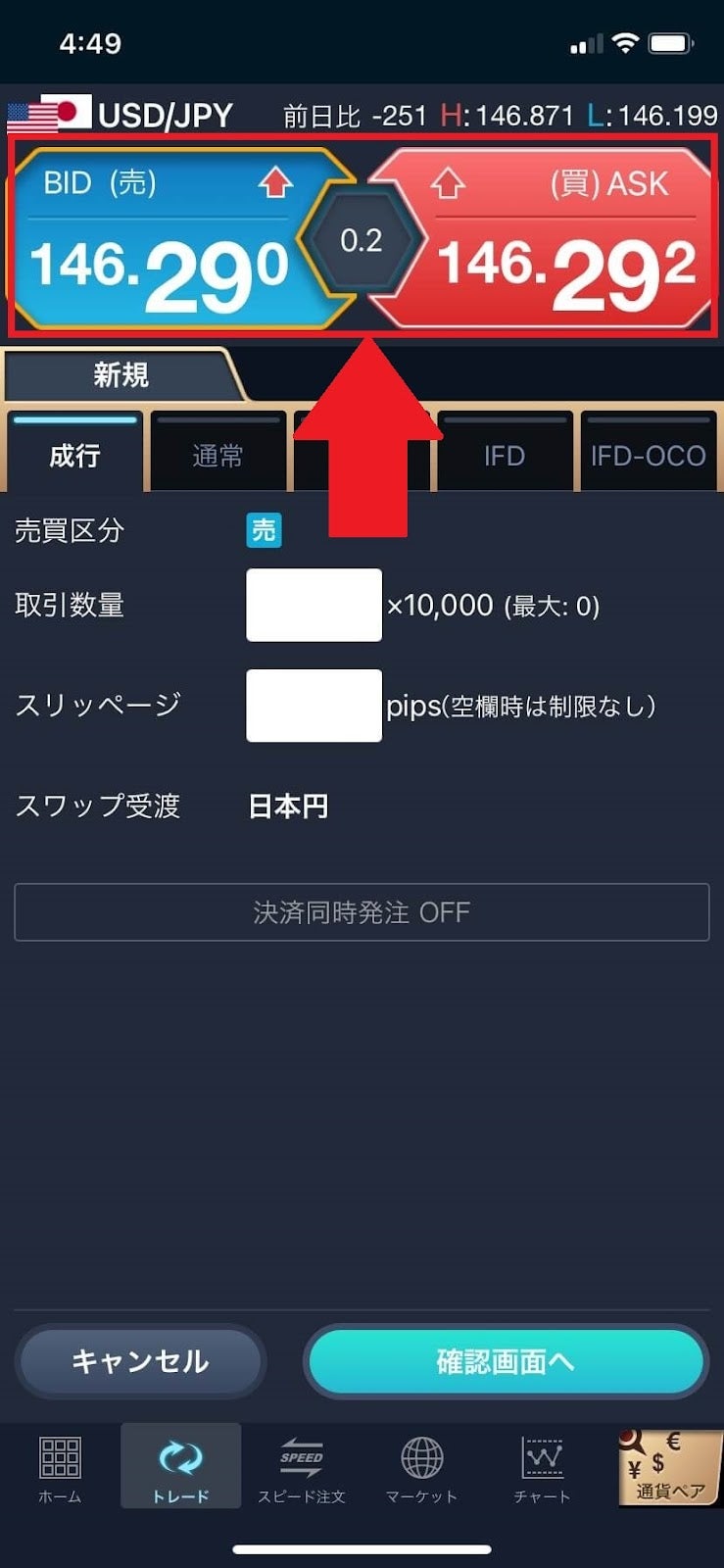
Task: Toggle 決済同時発注 OFF button
Action: (362, 912)
